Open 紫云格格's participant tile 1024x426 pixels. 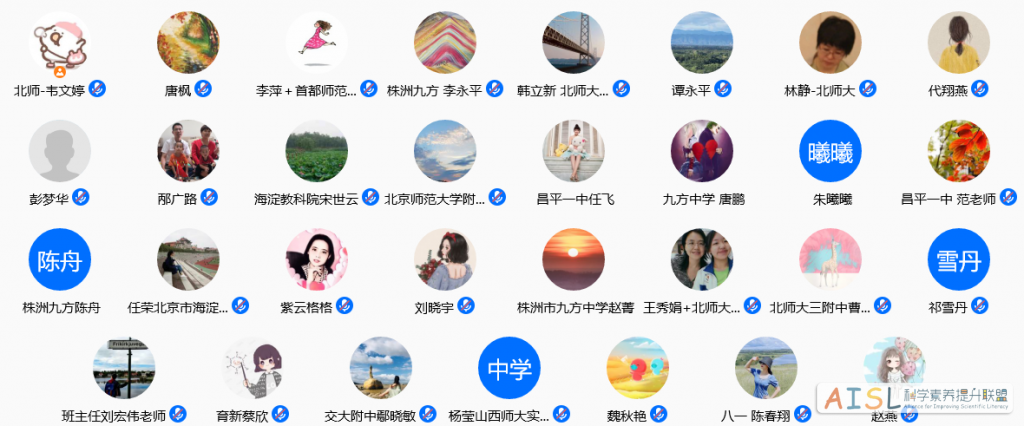[317, 260]
